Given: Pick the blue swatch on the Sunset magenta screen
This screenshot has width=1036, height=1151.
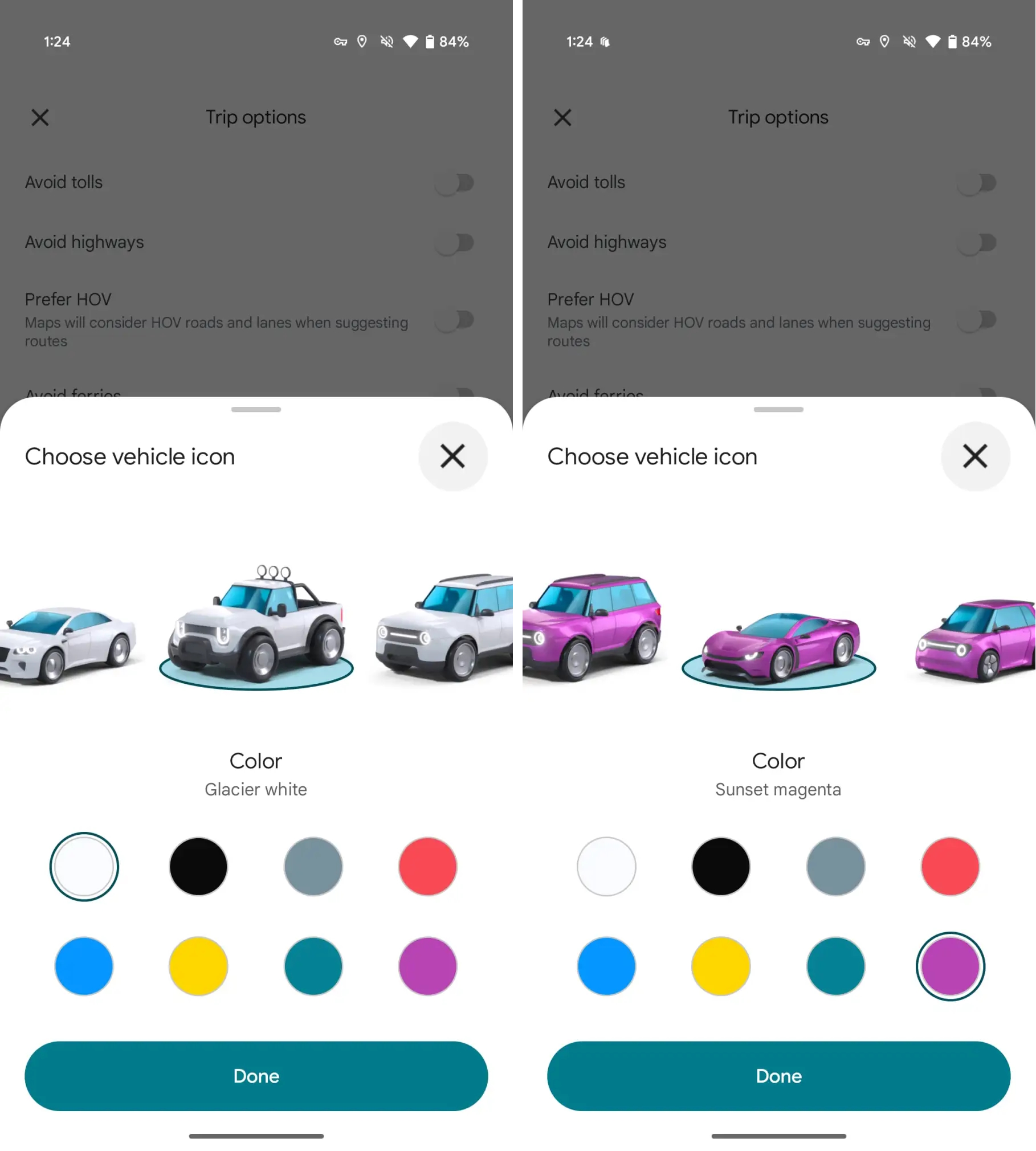Looking at the screenshot, I should tap(607, 966).
